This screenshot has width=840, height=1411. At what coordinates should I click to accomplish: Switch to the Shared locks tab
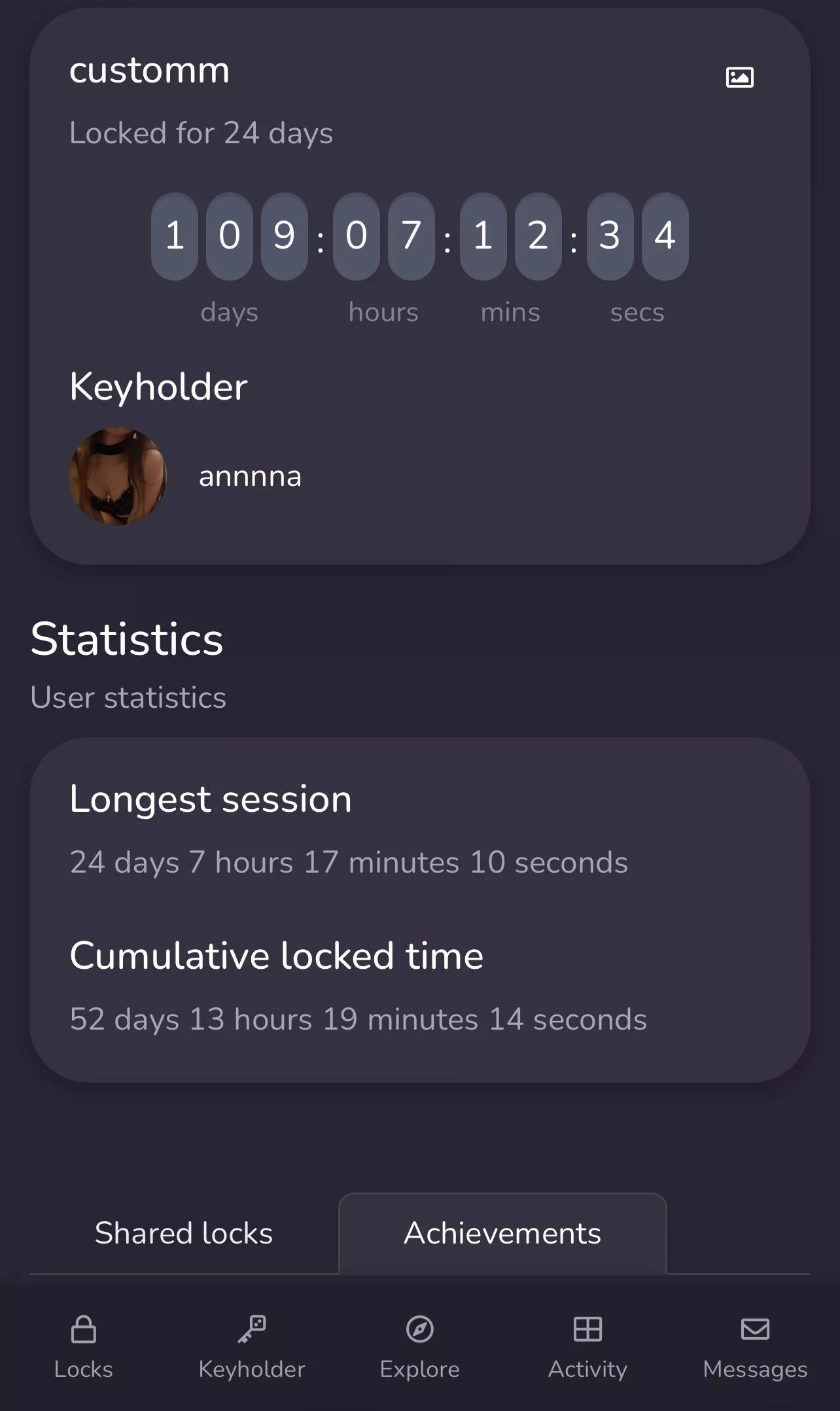183,1233
